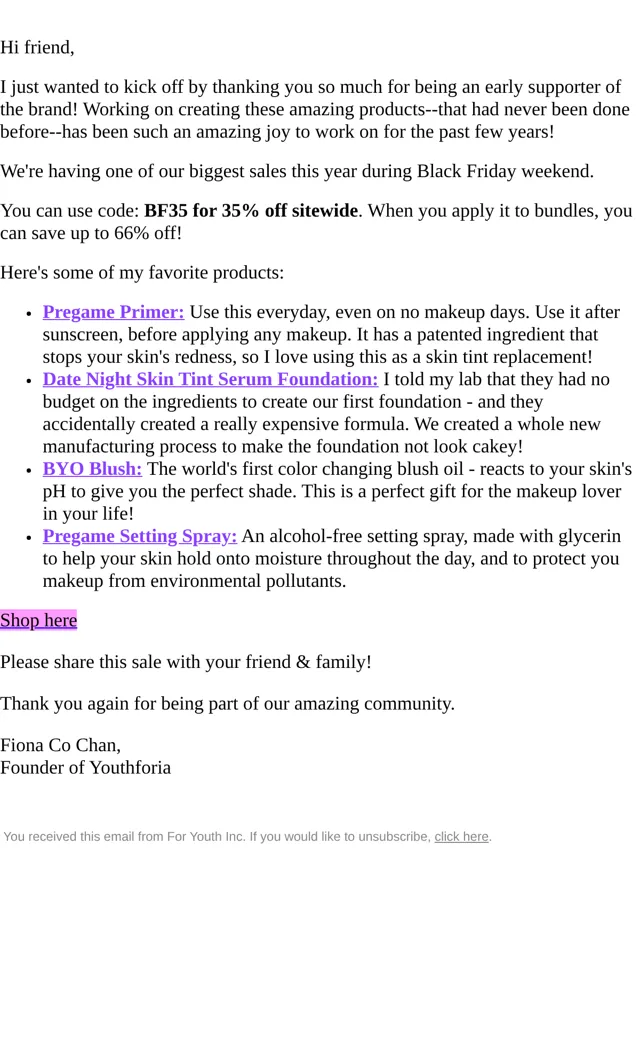Open Date Night Skin Tint Serum Foundation link
Screen dimensions: 640x1040
[x=210, y=379]
